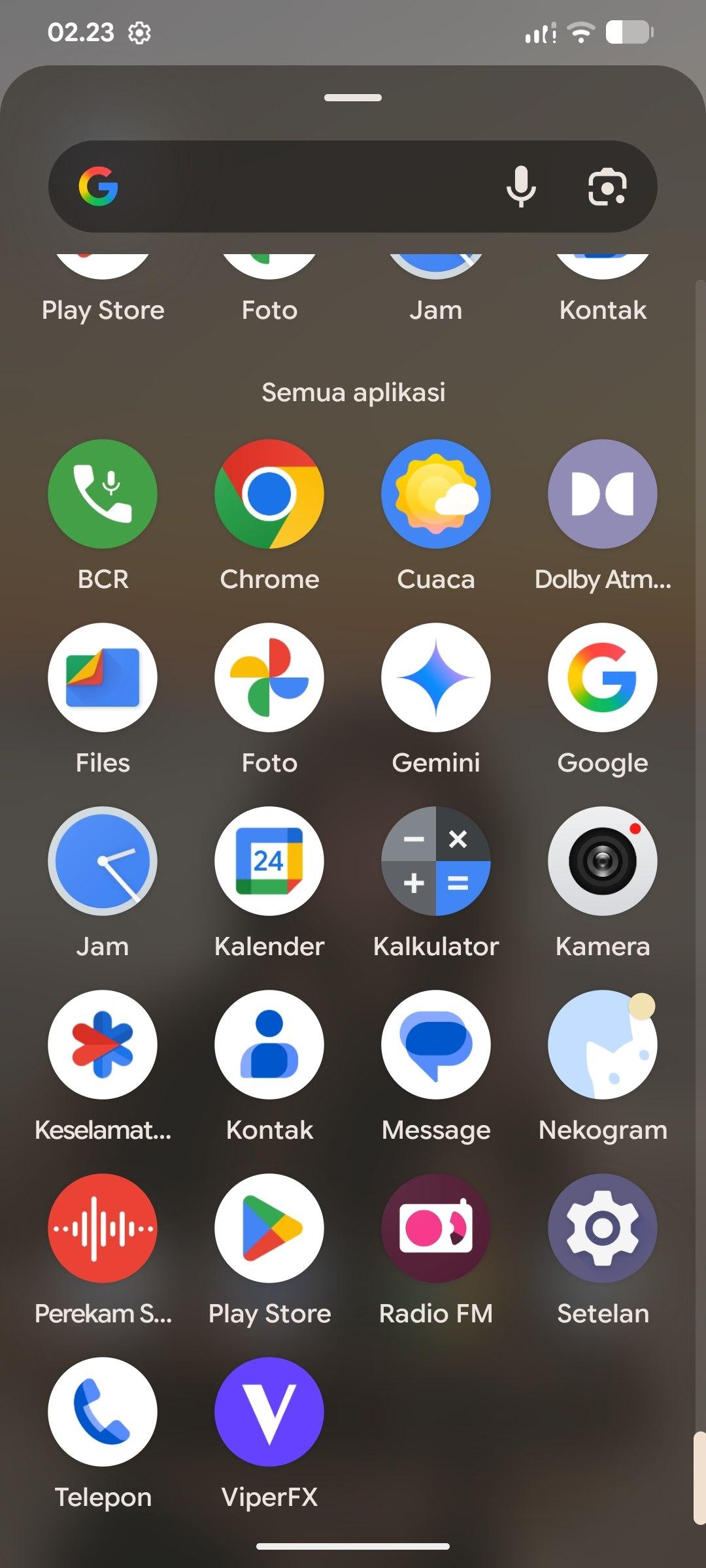Launch Dolby Atmos

tap(603, 494)
